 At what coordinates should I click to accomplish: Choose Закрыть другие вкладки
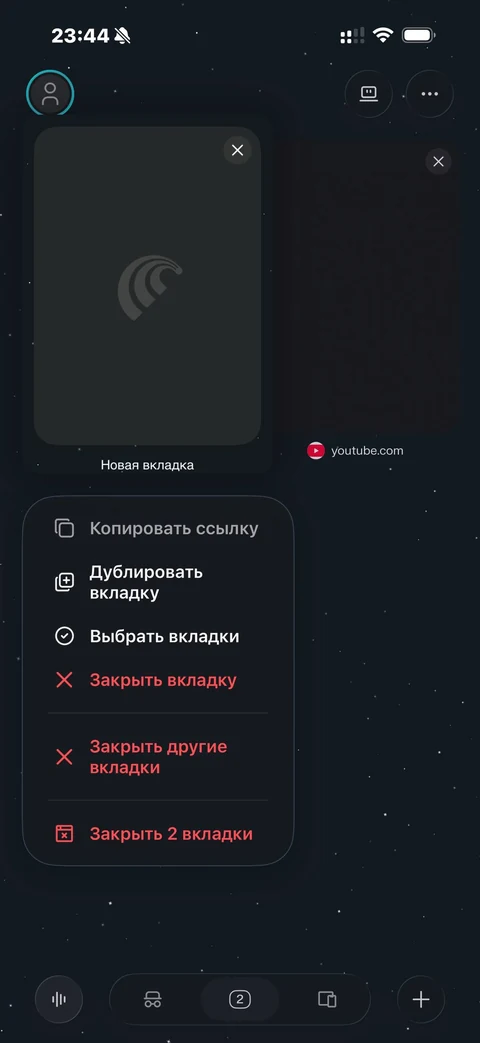coord(158,757)
